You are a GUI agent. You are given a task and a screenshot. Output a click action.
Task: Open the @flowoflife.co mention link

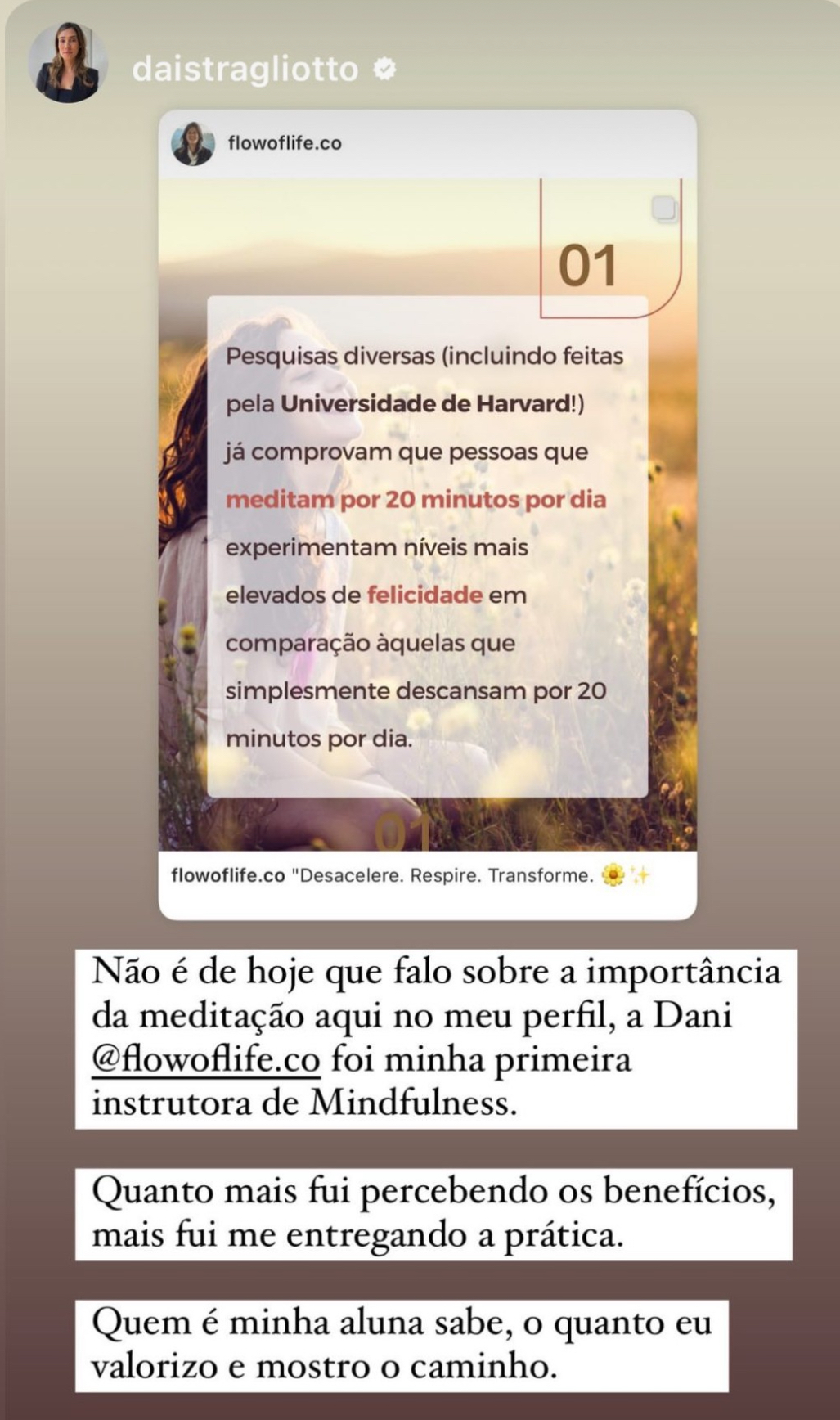coord(205,1059)
